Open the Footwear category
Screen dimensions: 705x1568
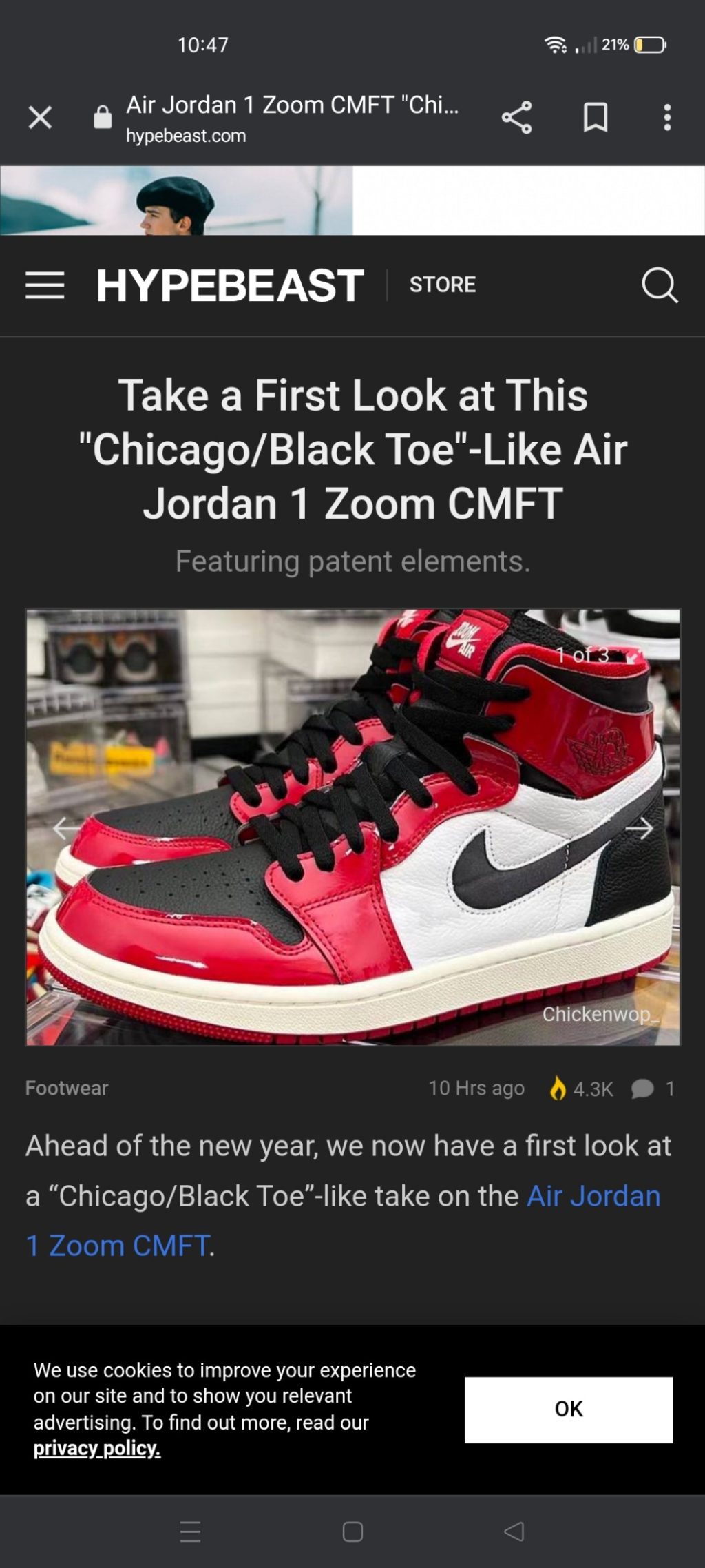[67, 1088]
